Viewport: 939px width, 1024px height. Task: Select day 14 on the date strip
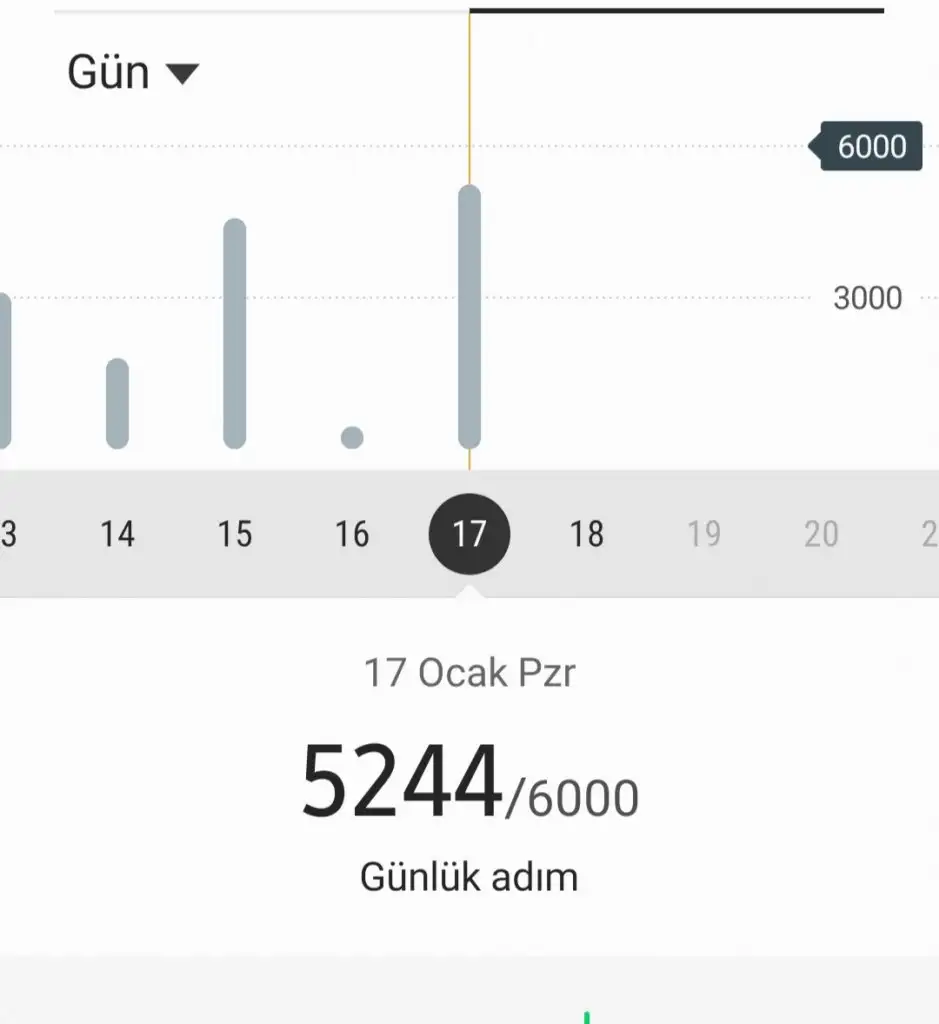point(117,535)
